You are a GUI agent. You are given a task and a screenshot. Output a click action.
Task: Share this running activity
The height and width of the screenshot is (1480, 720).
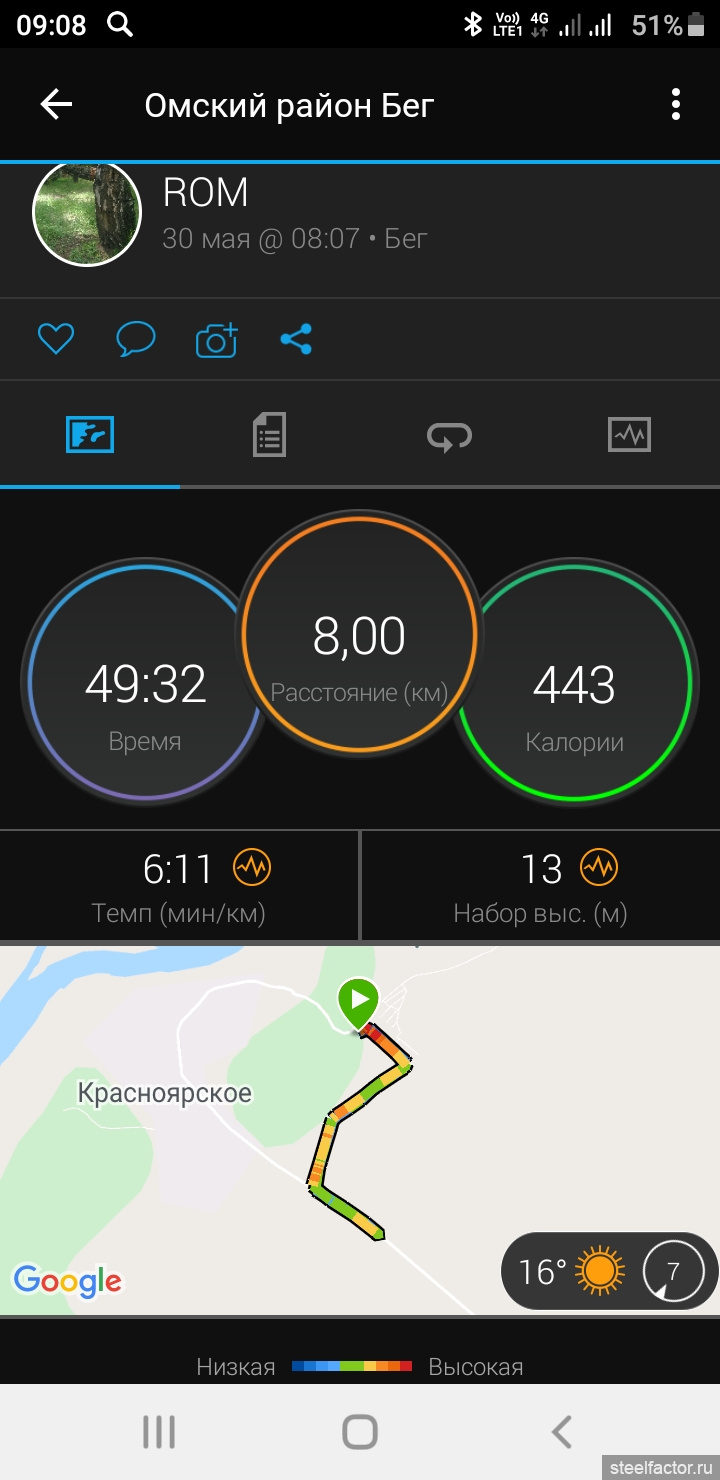point(296,340)
